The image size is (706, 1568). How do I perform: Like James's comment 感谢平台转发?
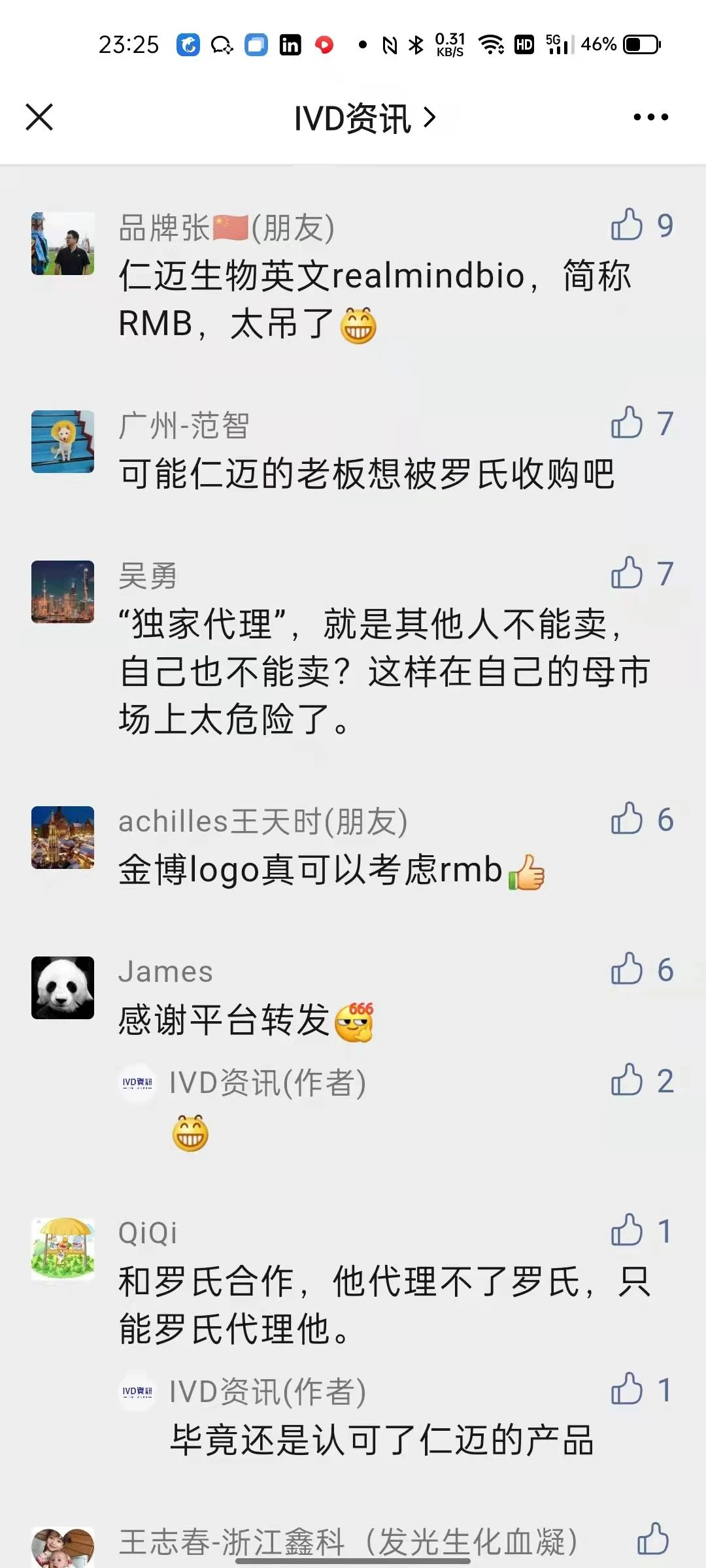click(628, 969)
